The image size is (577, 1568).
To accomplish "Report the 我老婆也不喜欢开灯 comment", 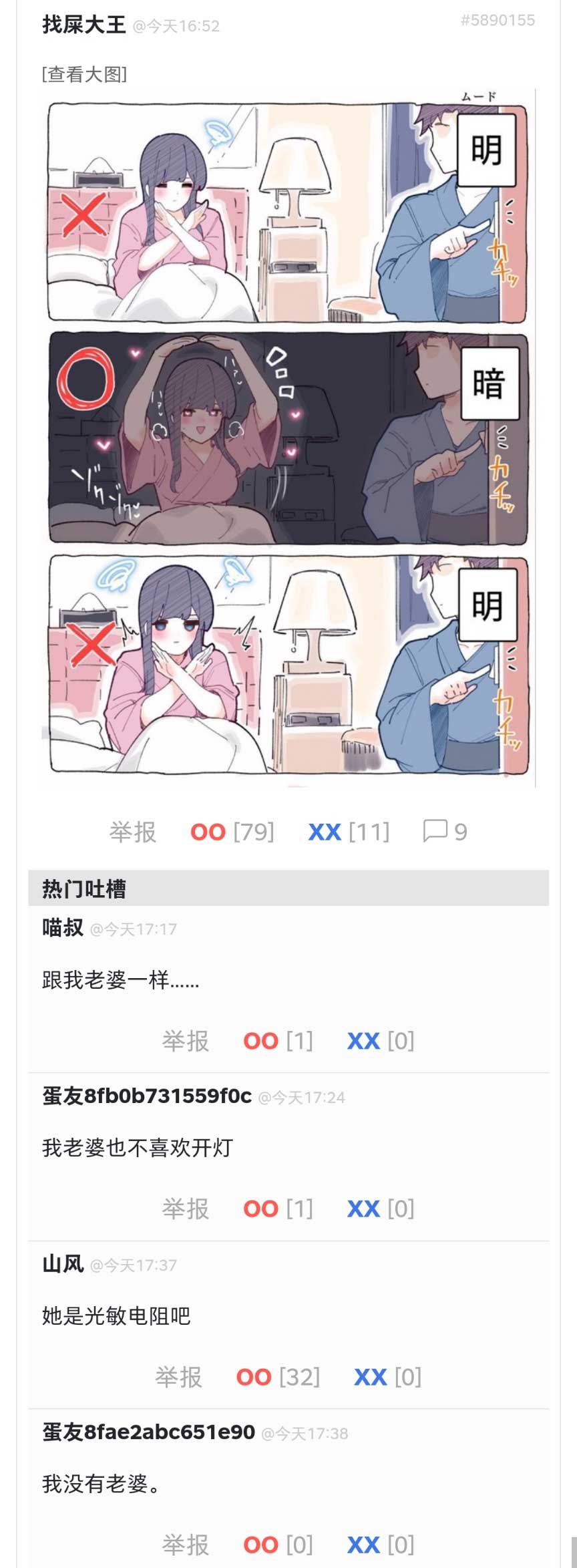I will click(x=185, y=1209).
